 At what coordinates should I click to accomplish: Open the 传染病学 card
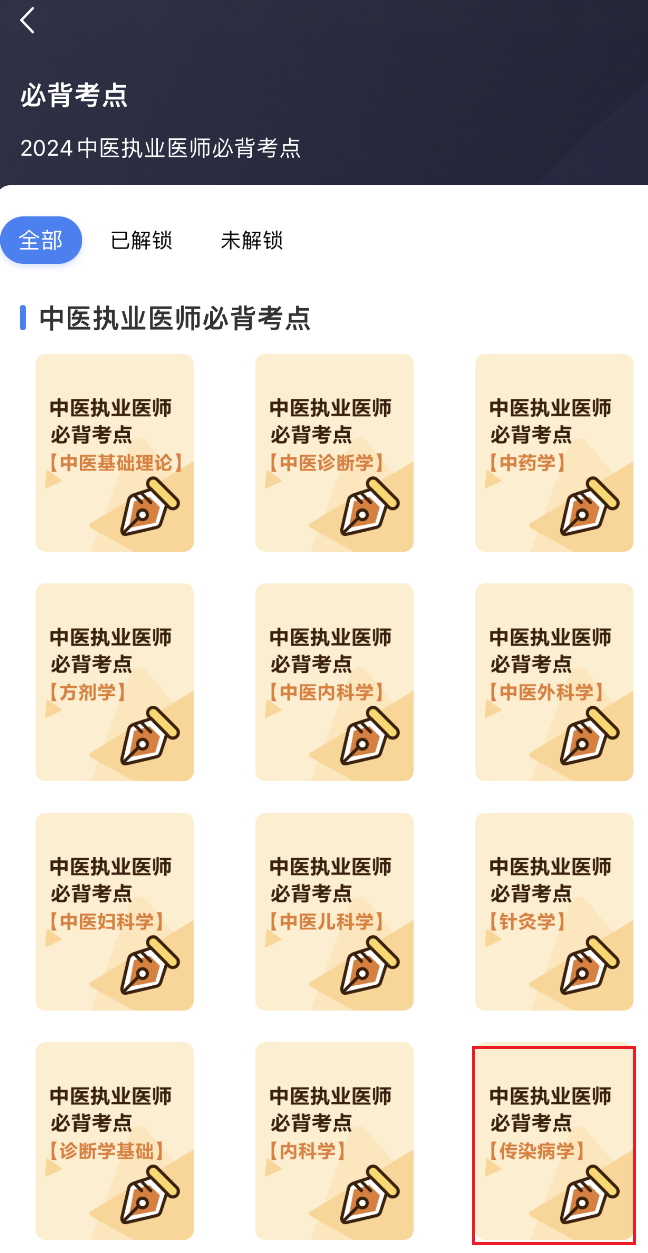[x=554, y=1141]
